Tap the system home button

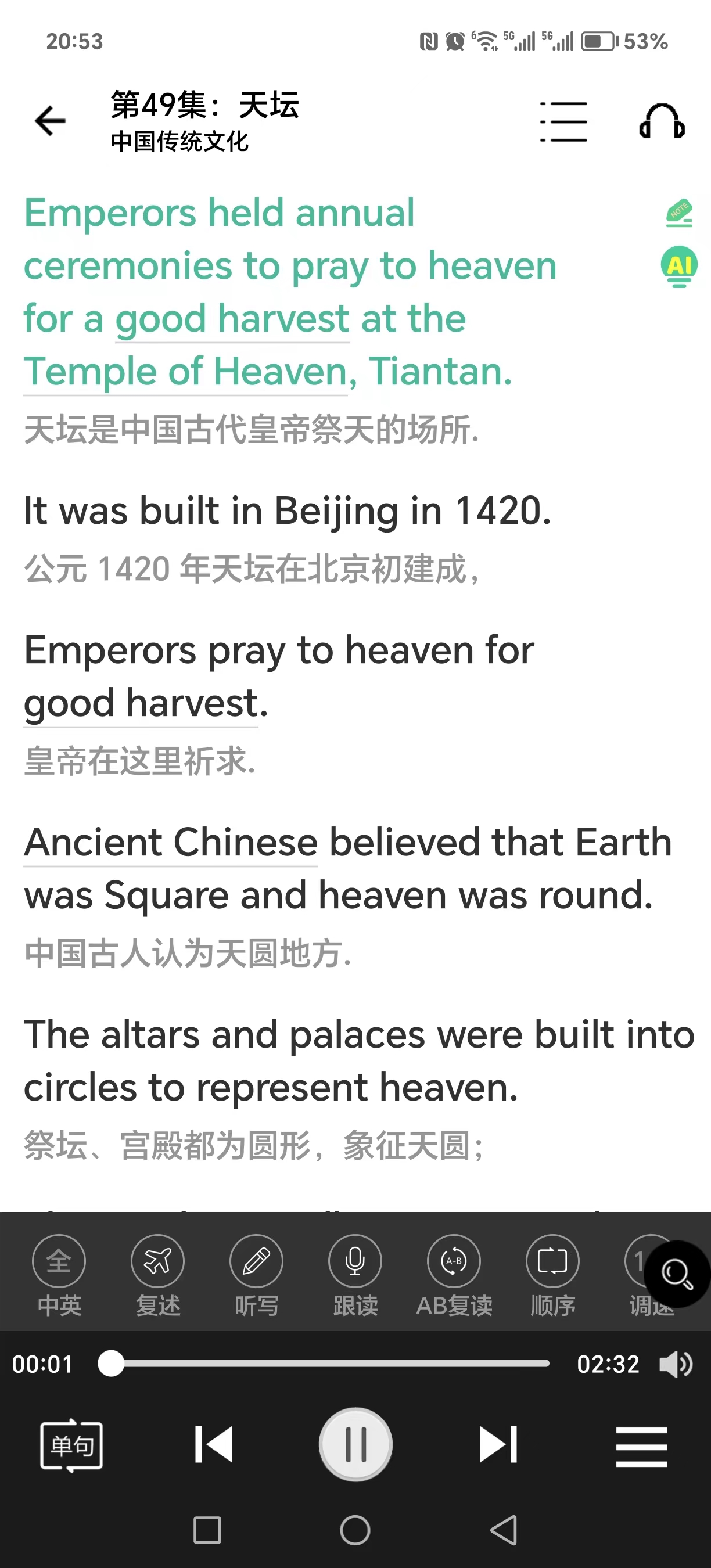point(355,1530)
